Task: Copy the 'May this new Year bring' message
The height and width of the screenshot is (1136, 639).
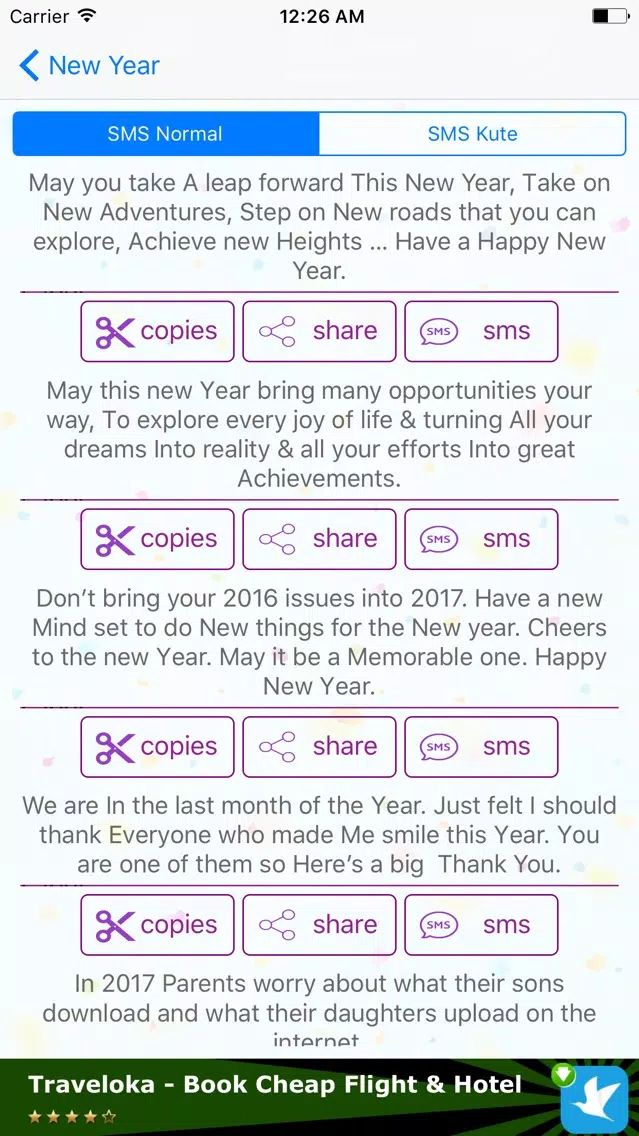Action: tap(157, 539)
